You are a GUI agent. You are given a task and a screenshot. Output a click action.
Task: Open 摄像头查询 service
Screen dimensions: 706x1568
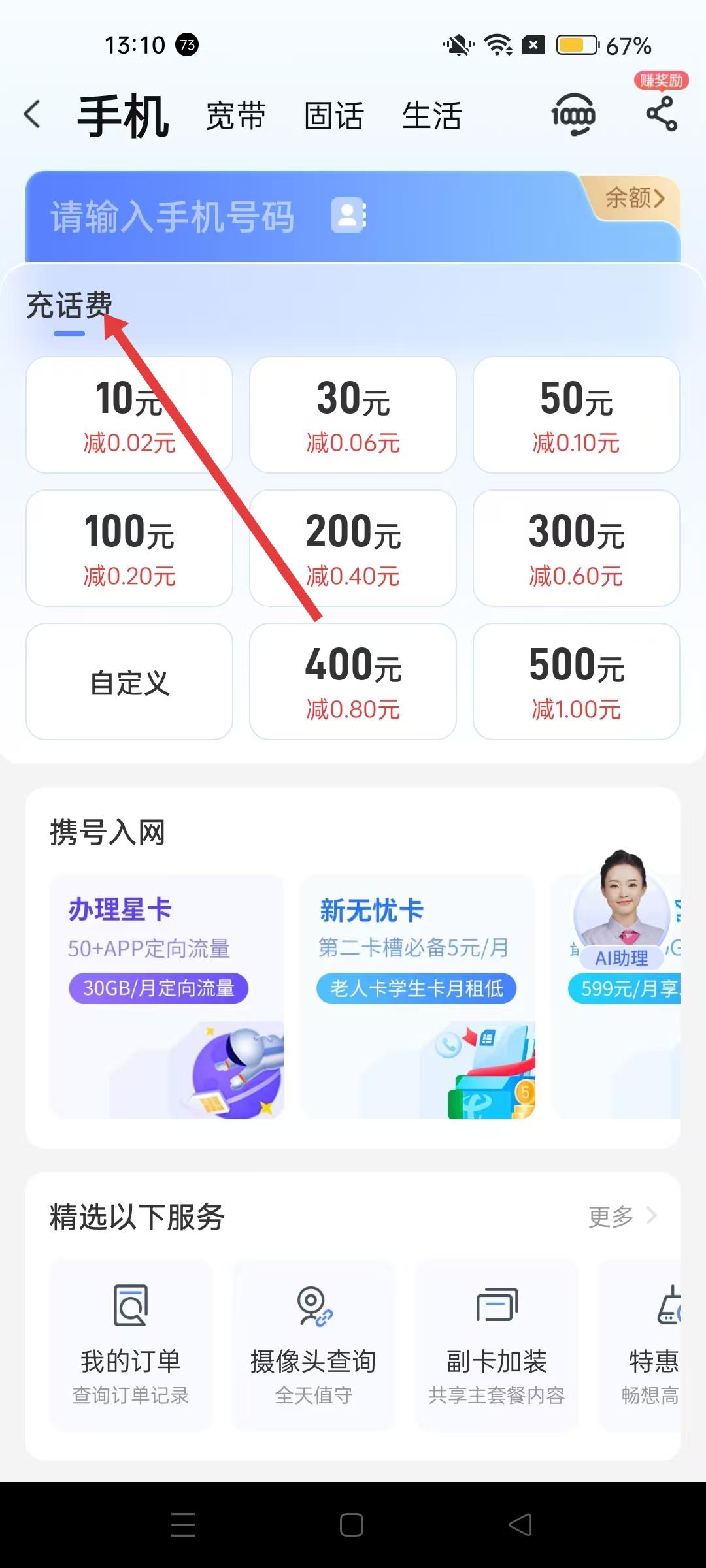coord(314,1346)
